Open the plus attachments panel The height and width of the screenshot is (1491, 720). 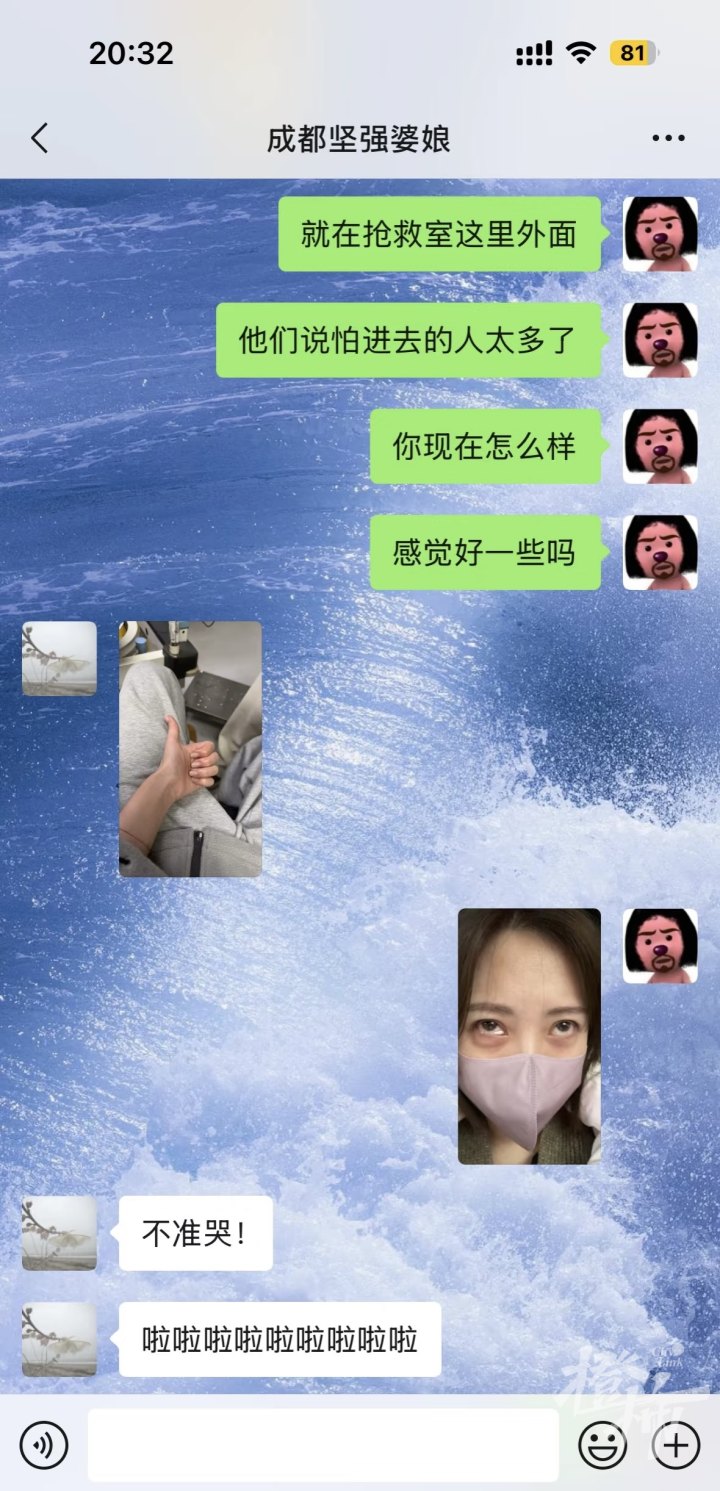tap(676, 1445)
